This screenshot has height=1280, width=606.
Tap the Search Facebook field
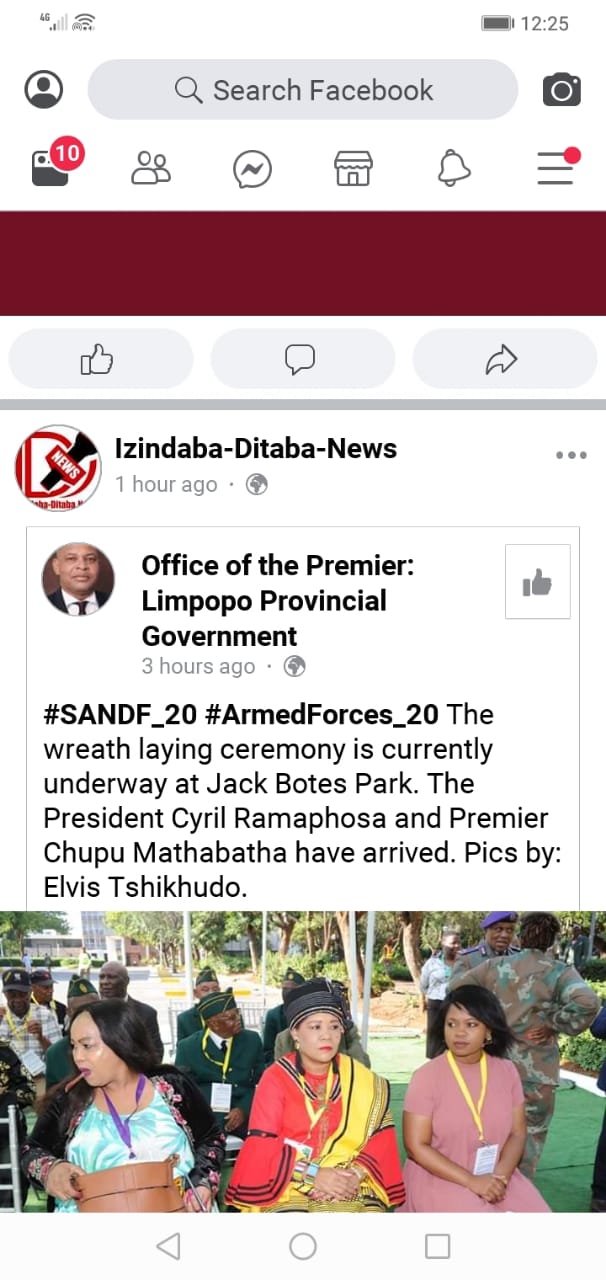[303, 90]
